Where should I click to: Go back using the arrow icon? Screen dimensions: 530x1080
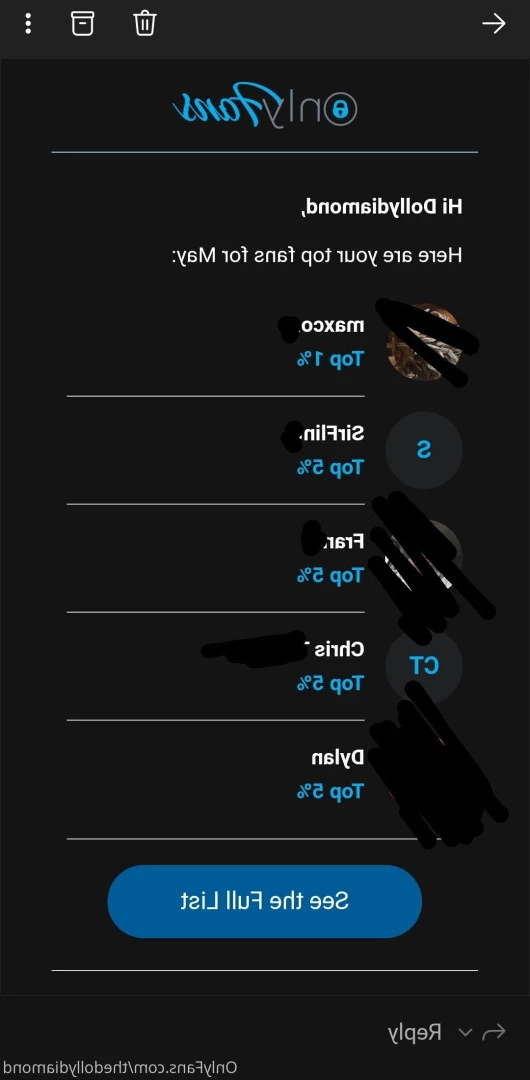point(493,24)
